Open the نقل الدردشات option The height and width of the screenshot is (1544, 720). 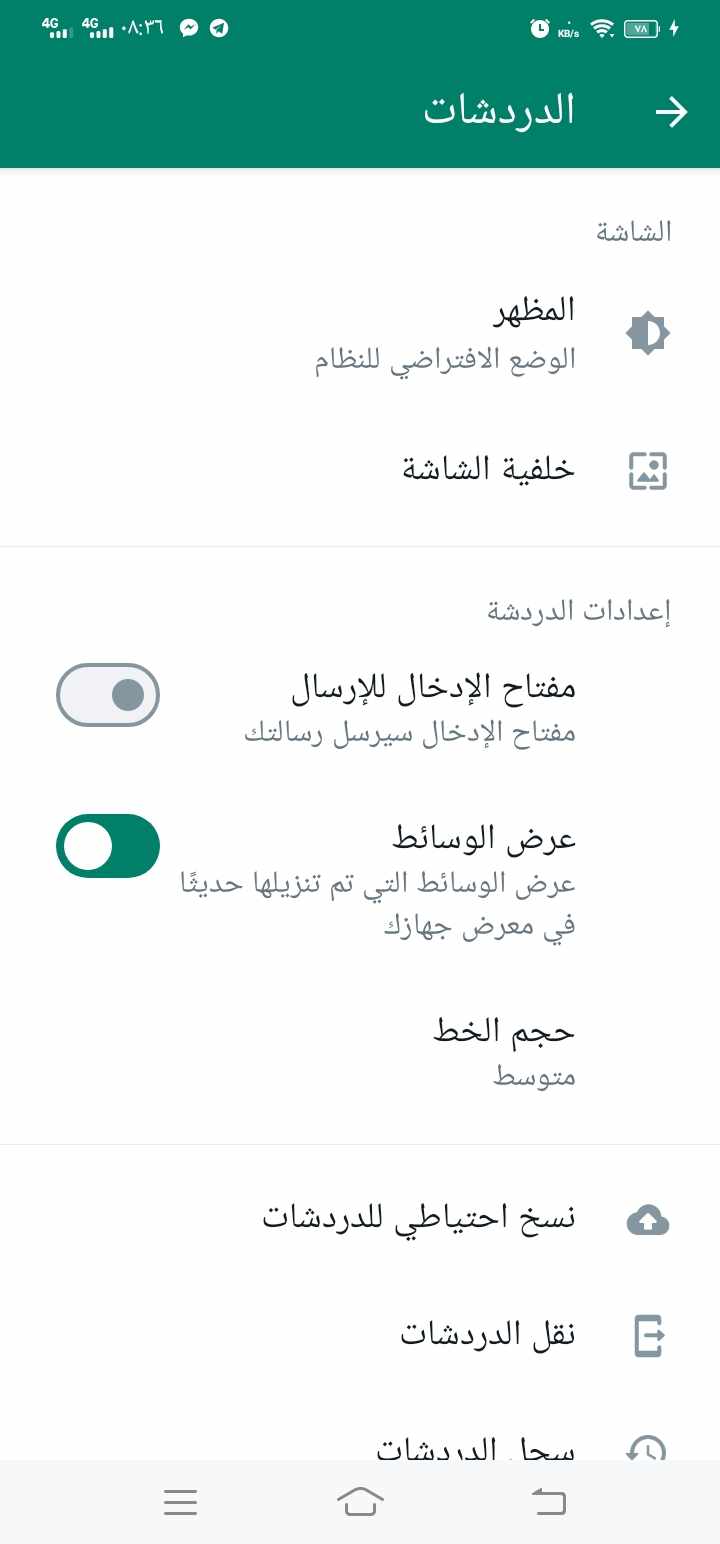(x=360, y=1335)
